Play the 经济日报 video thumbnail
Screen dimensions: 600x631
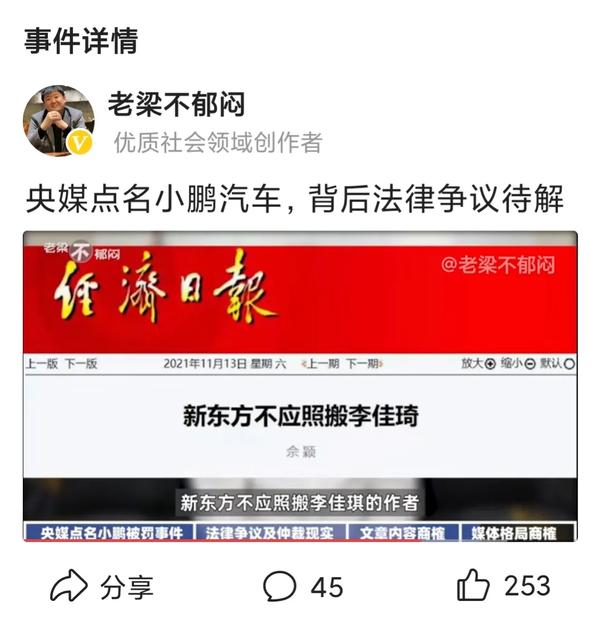[x=300, y=386]
